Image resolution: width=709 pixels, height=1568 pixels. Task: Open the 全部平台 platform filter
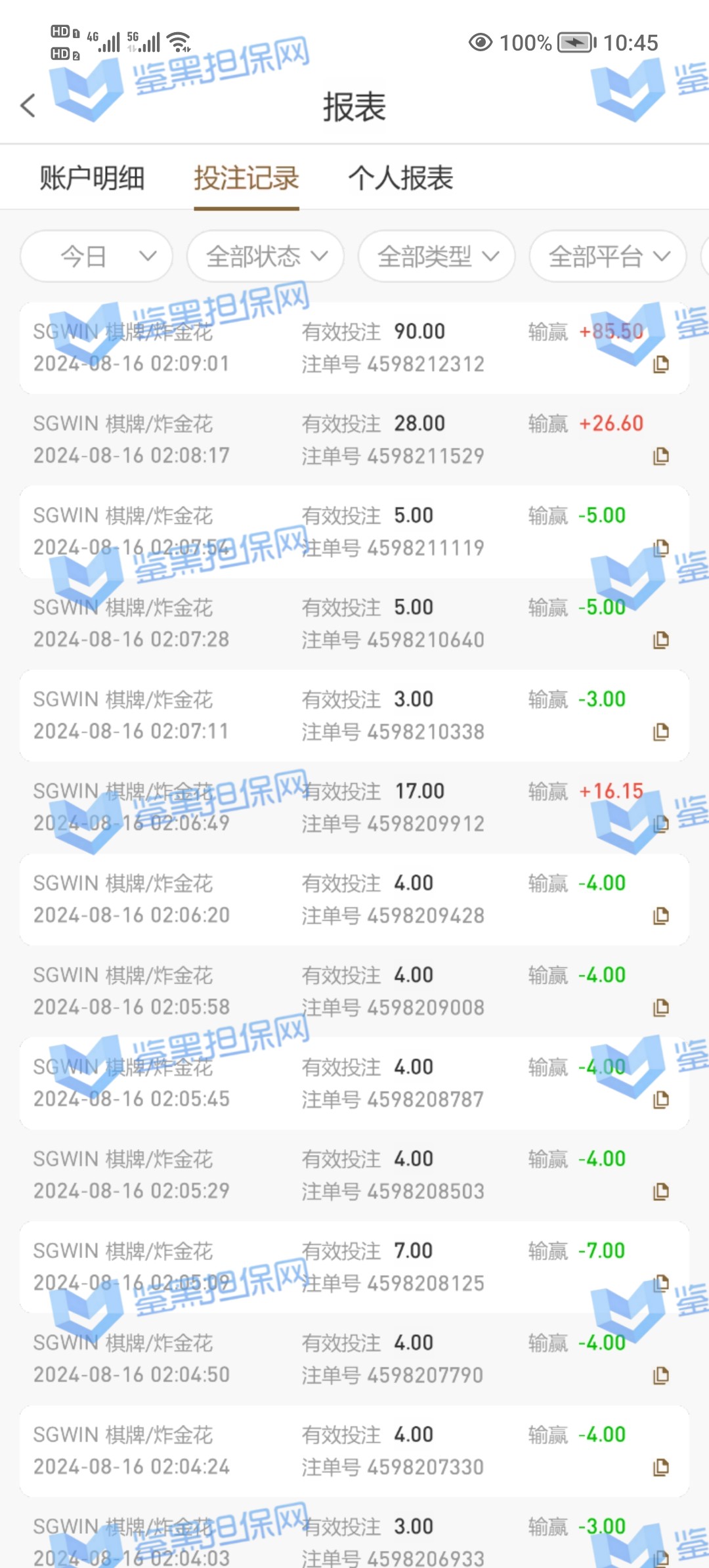[608, 256]
